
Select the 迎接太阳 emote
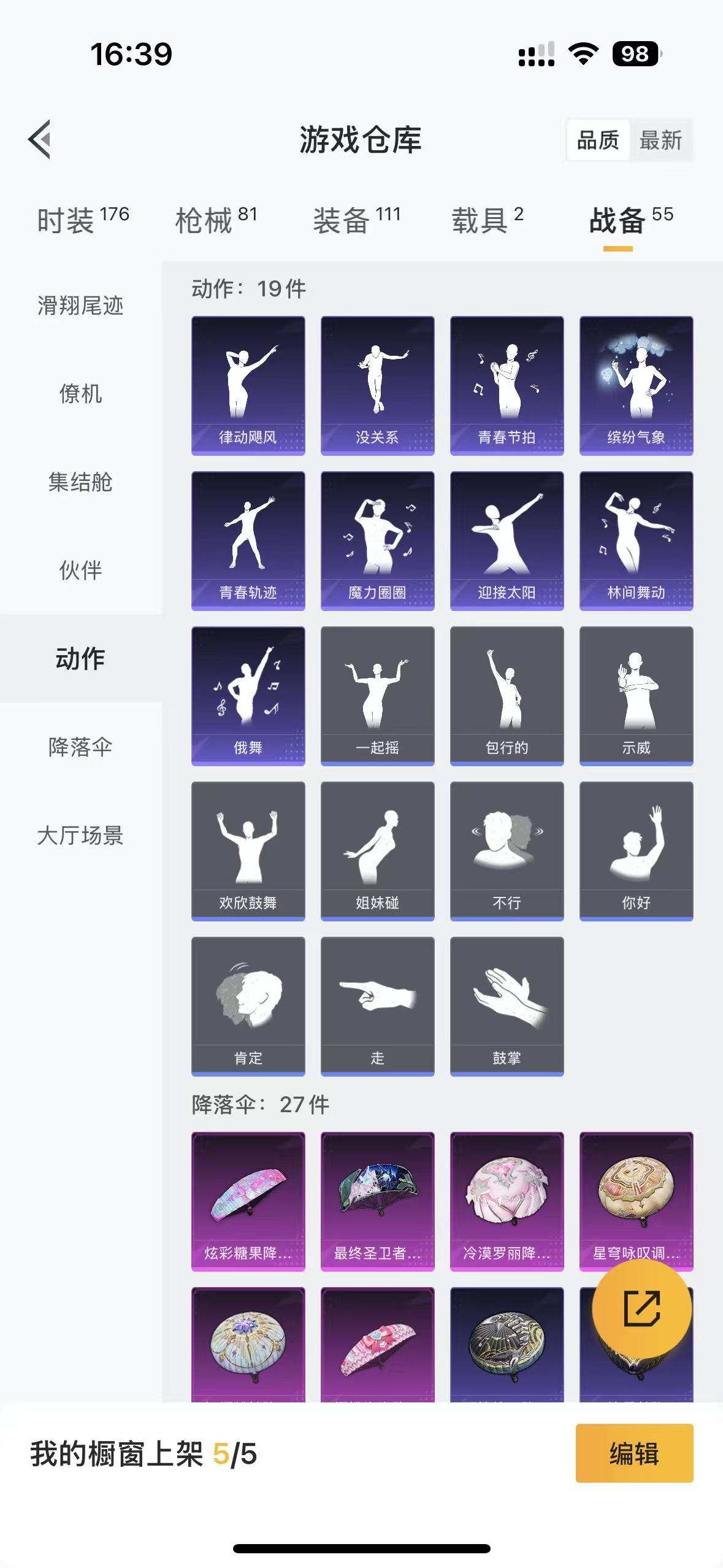507,540
